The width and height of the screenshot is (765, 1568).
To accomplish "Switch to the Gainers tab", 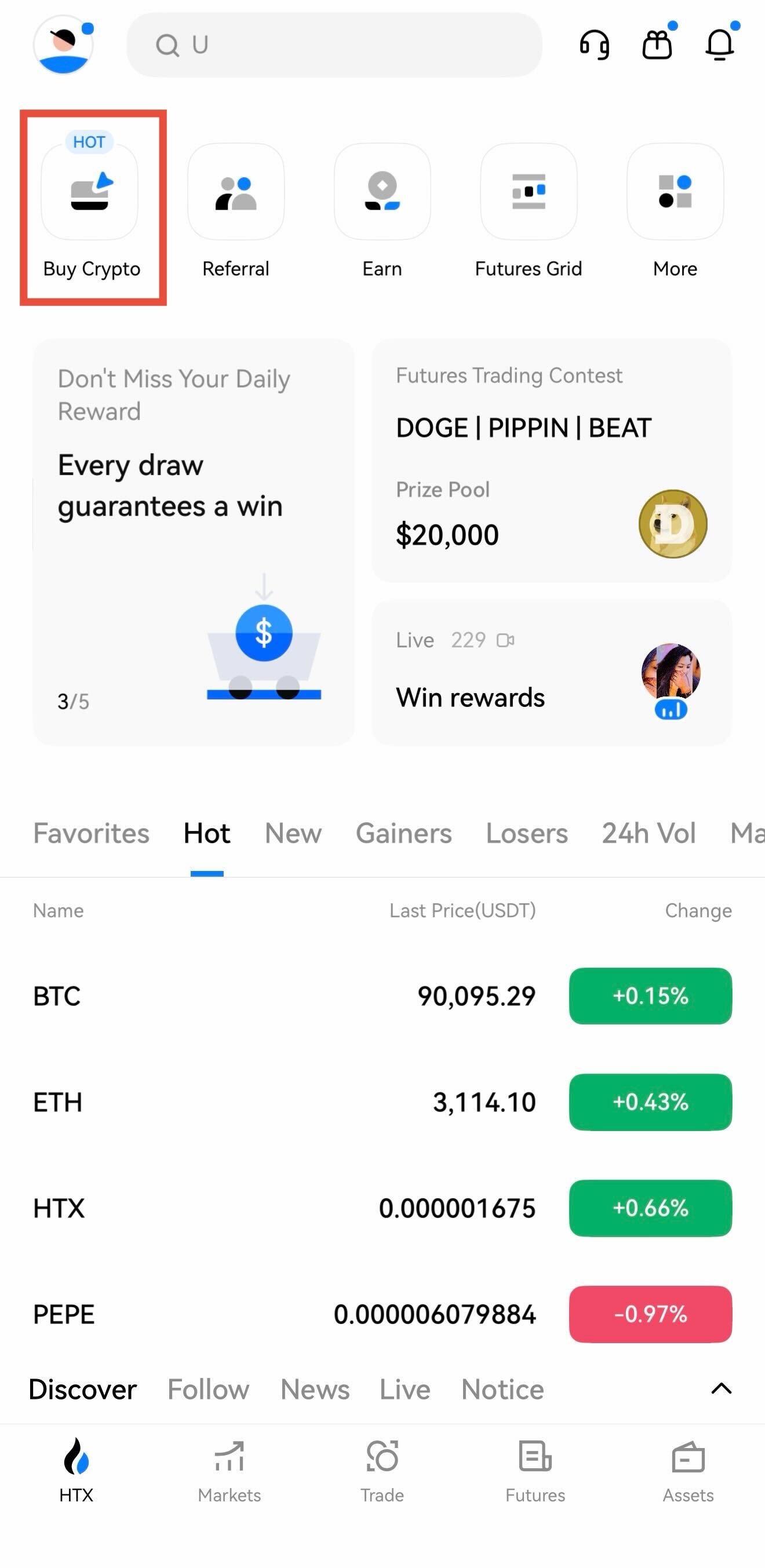I will coord(403,833).
